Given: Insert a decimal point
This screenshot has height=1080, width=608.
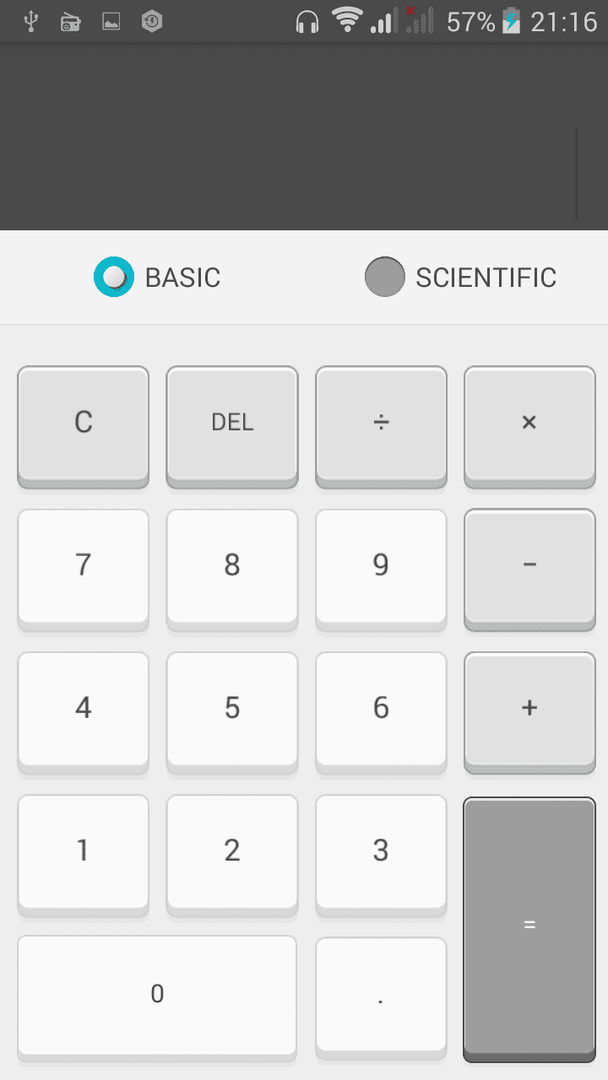Looking at the screenshot, I should (x=381, y=998).
